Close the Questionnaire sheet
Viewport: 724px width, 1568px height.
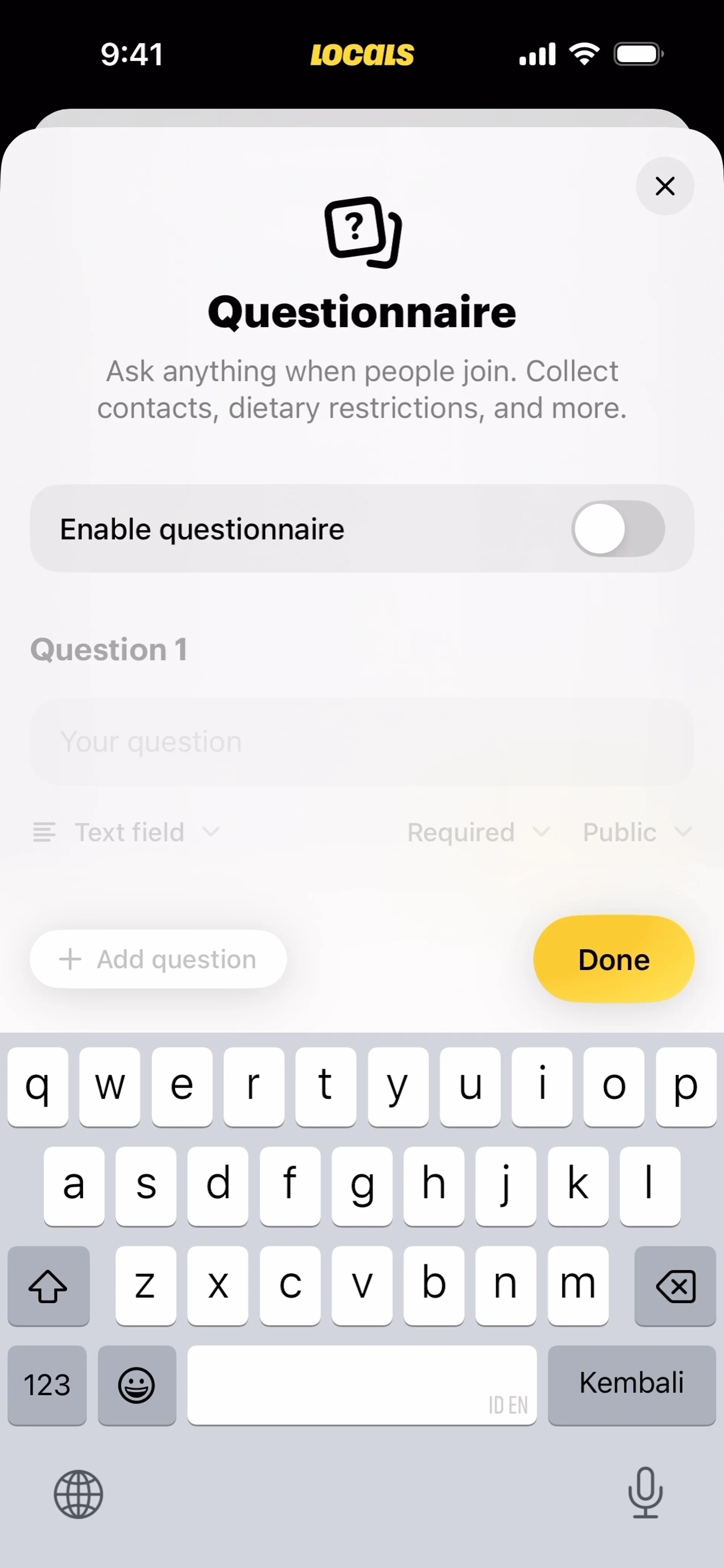pos(664,186)
